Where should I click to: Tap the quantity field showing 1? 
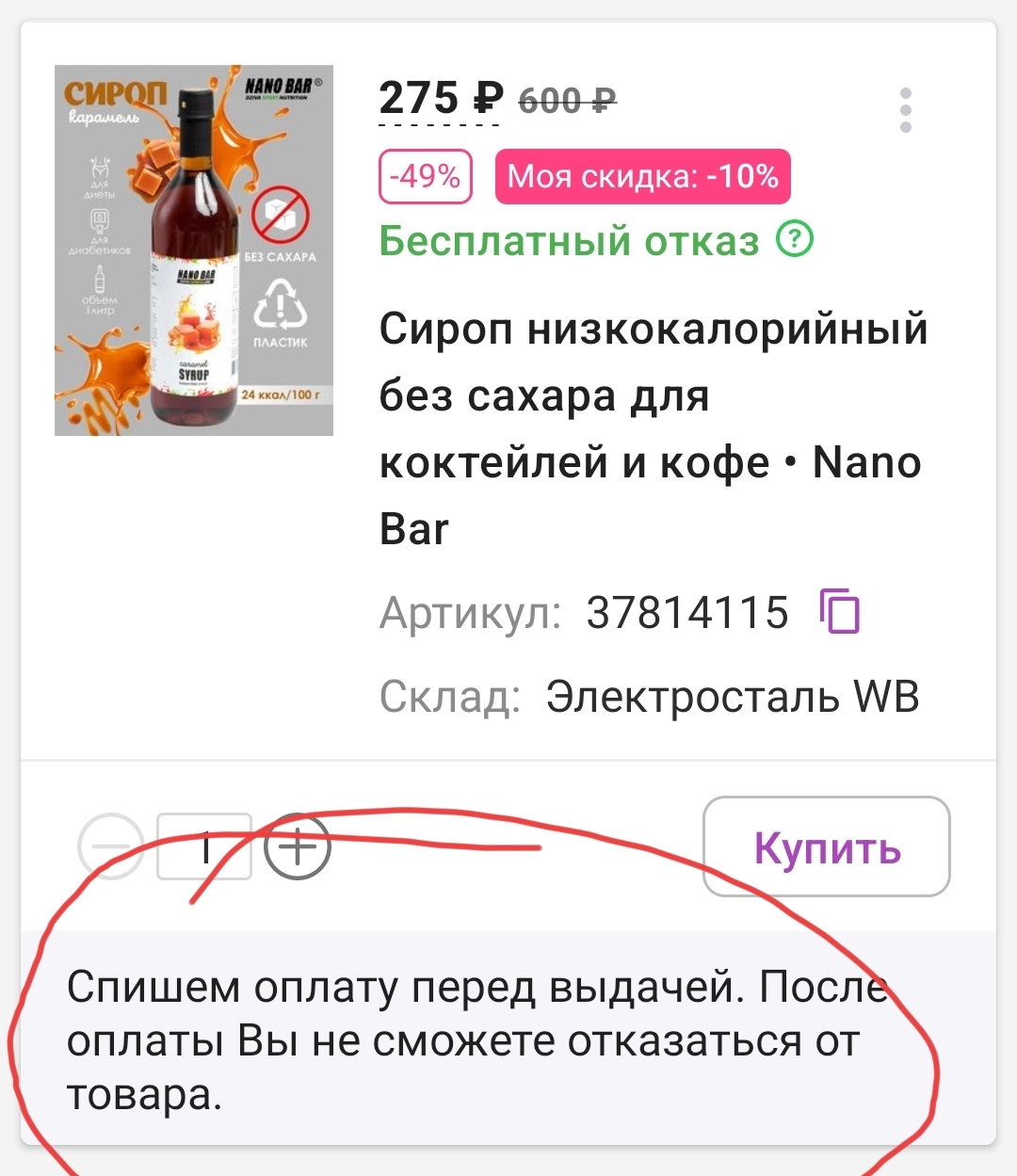point(204,846)
